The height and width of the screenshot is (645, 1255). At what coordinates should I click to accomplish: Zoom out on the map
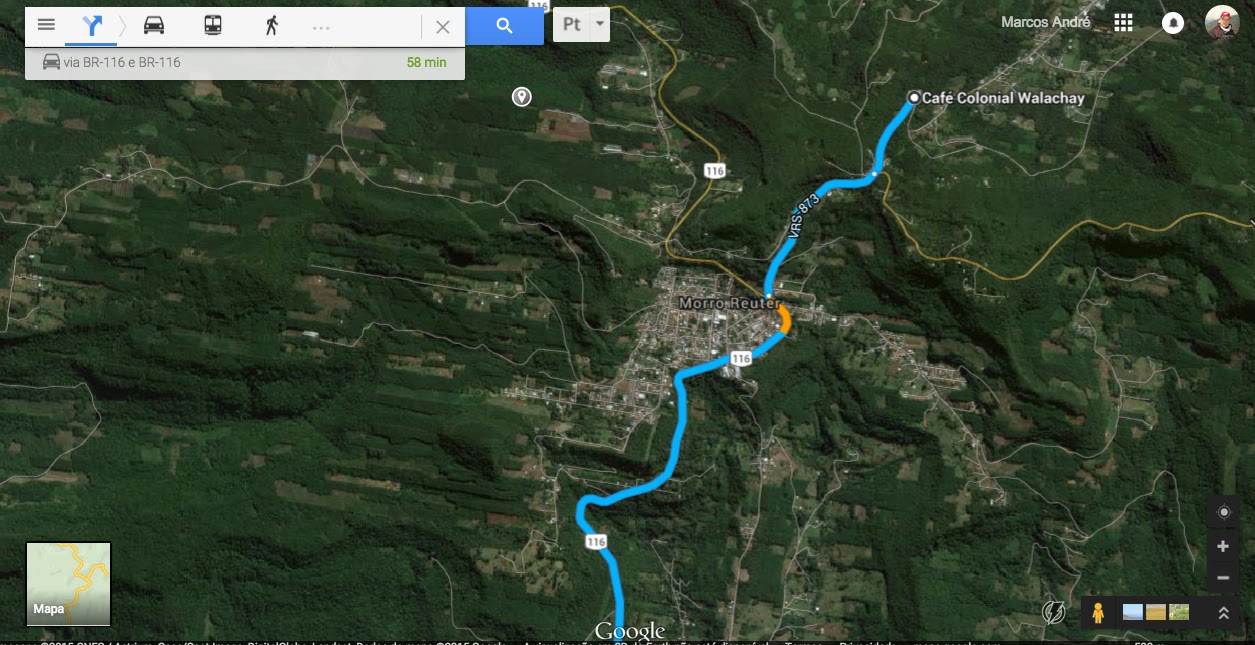click(1223, 578)
